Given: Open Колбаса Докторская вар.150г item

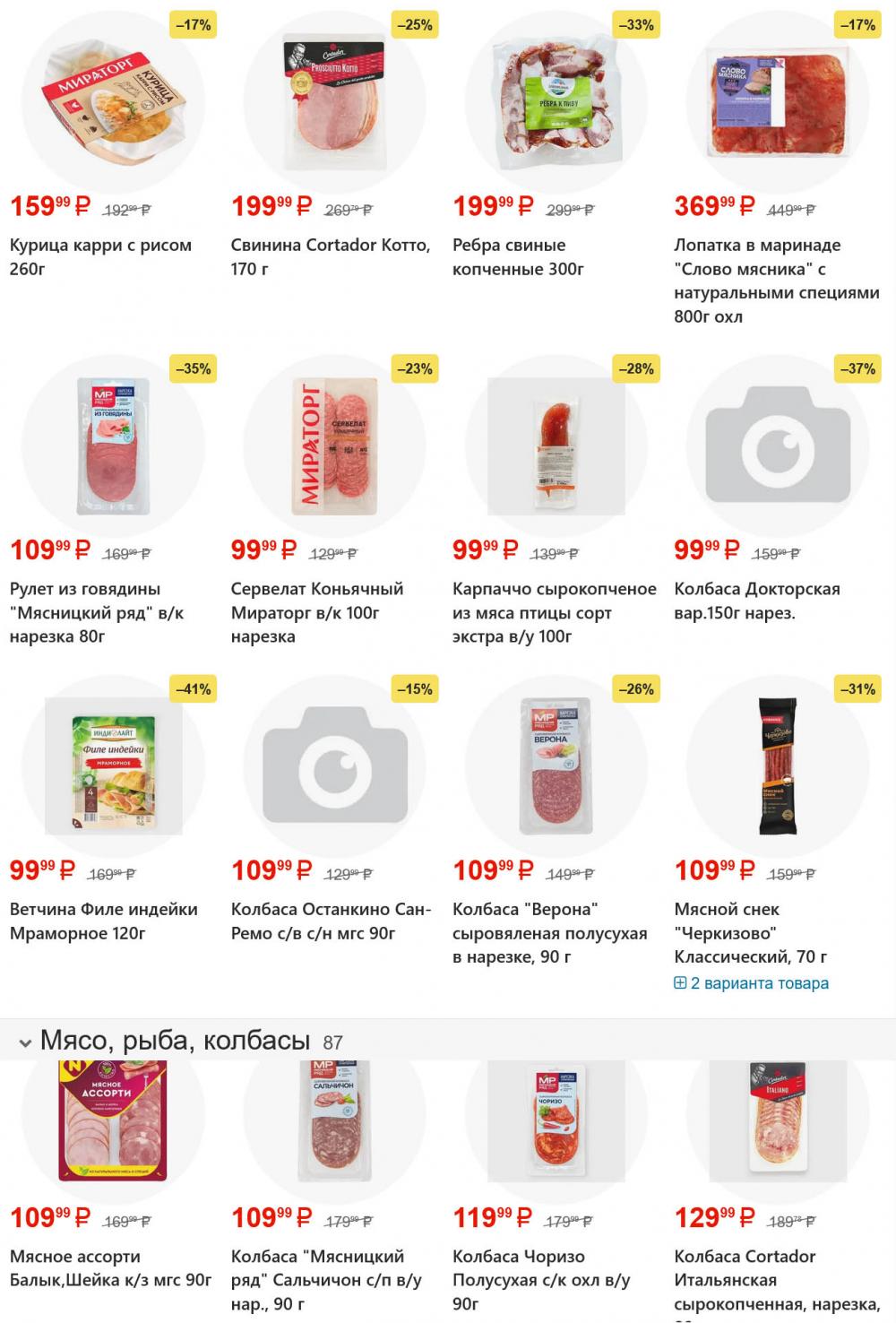Looking at the screenshot, I should click(756, 601).
